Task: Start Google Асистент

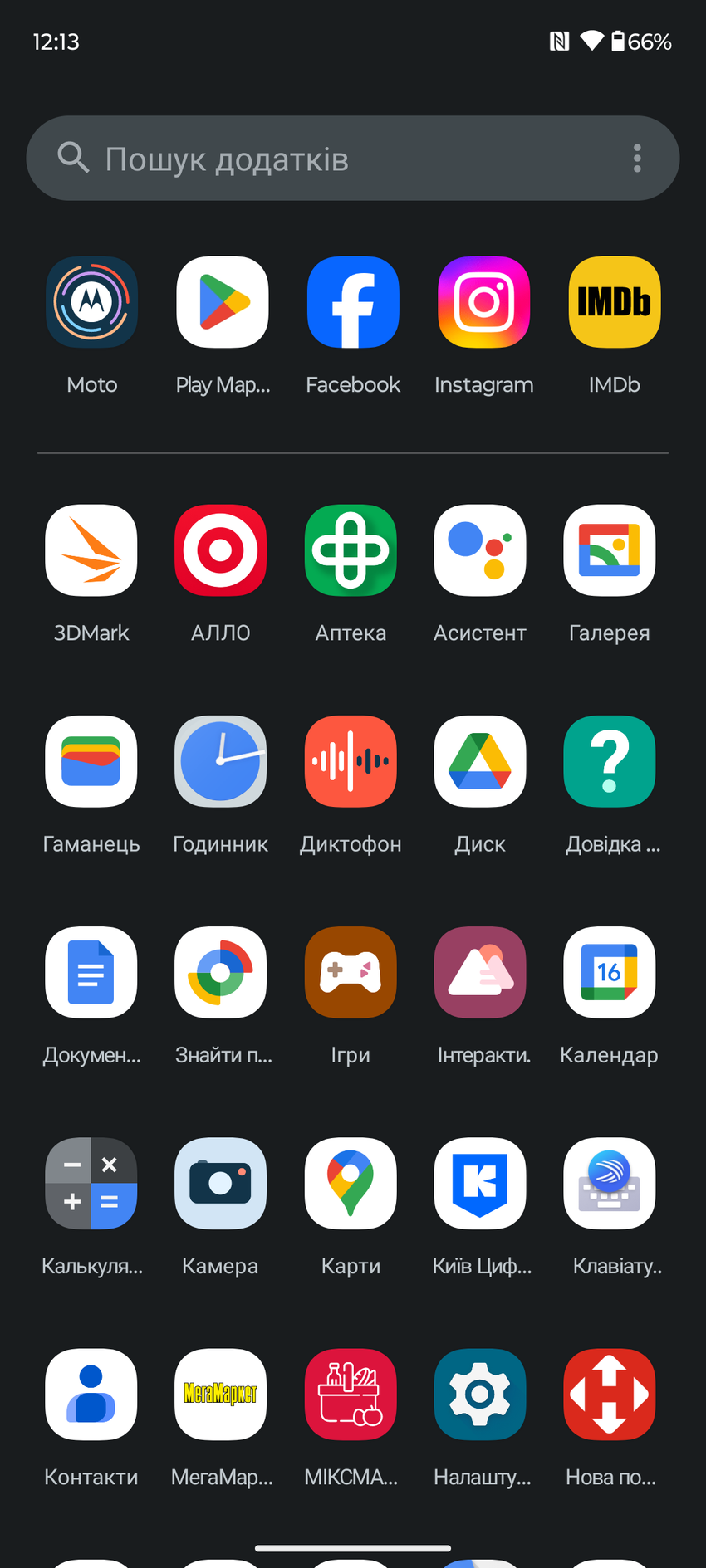Action: [x=480, y=550]
